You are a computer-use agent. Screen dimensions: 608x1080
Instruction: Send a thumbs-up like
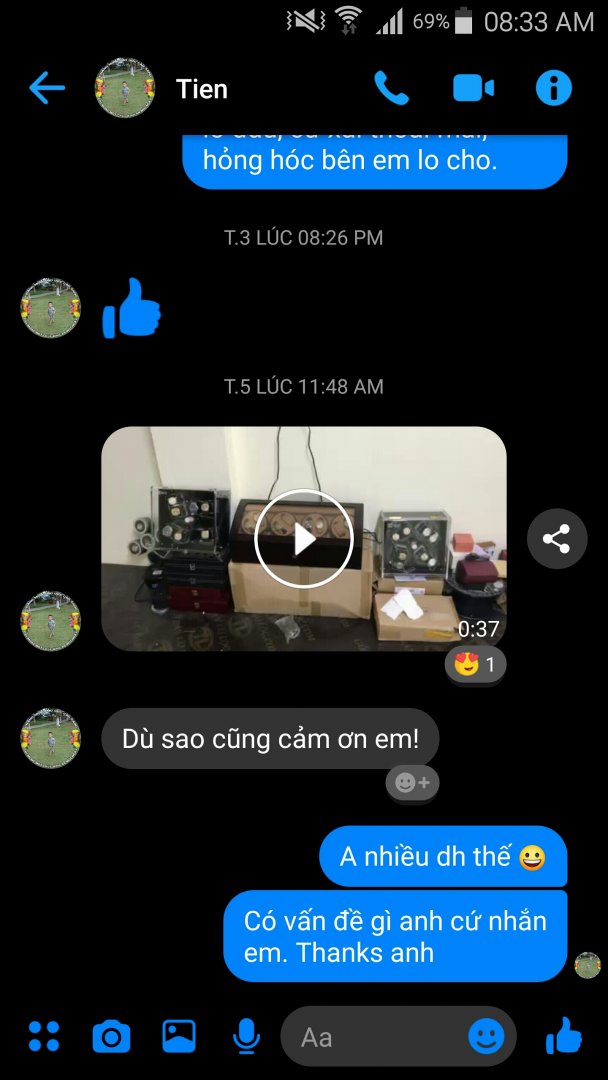pos(564,1036)
